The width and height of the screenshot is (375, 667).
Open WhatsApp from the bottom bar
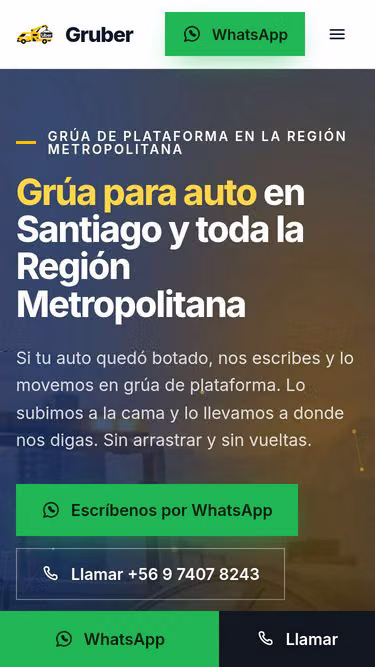click(110, 639)
